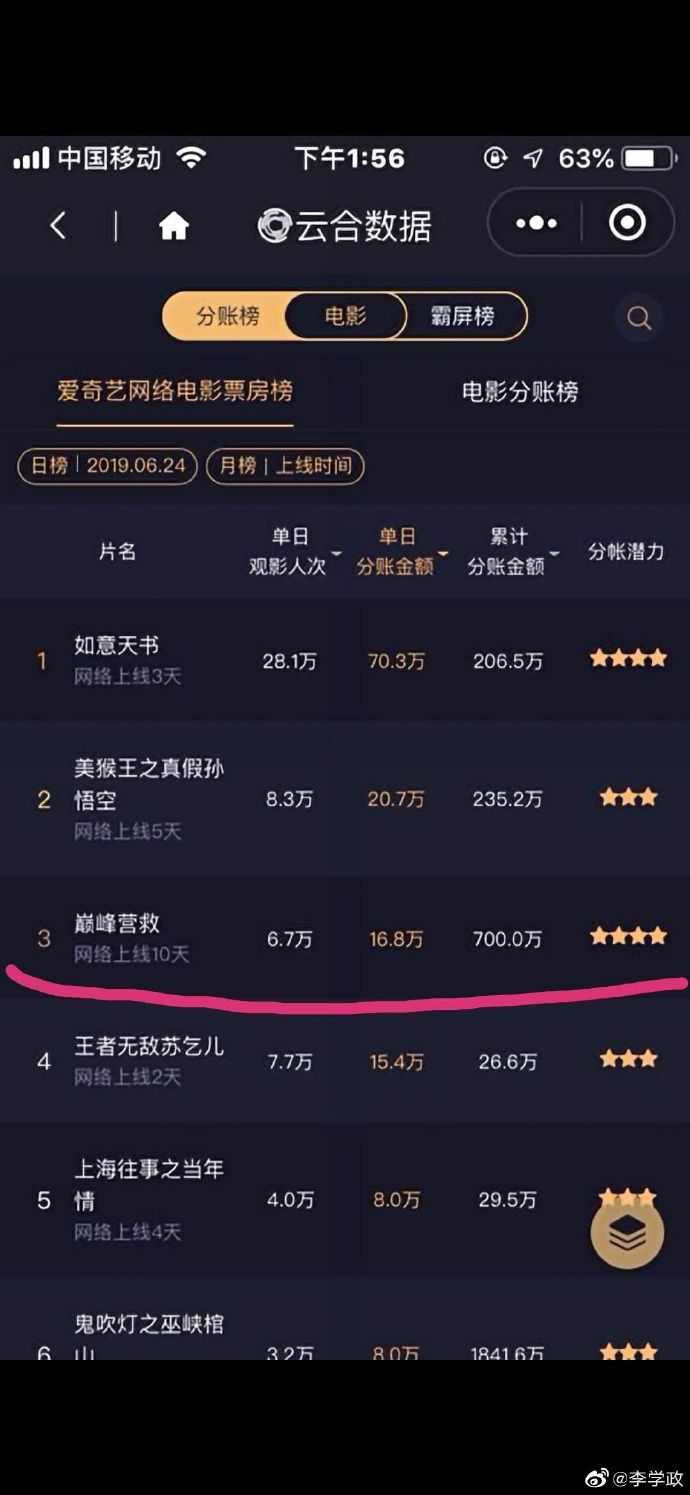Select 爱奇艺网络电影票房榜 tab
Image resolution: width=690 pixels, height=1495 pixels.
coord(175,391)
